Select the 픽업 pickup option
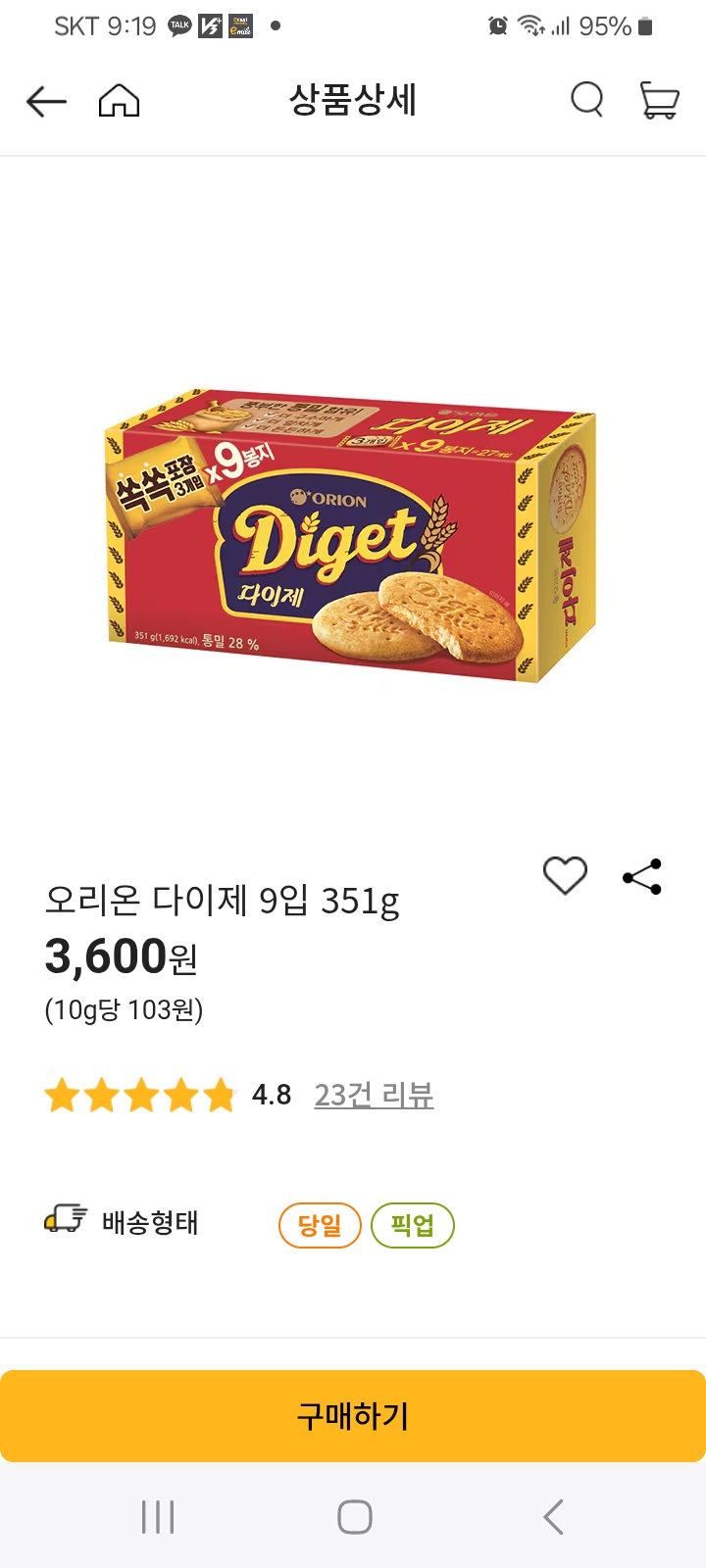The width and height of the screenshot is (706, 1568). (x=413, y=1224)
